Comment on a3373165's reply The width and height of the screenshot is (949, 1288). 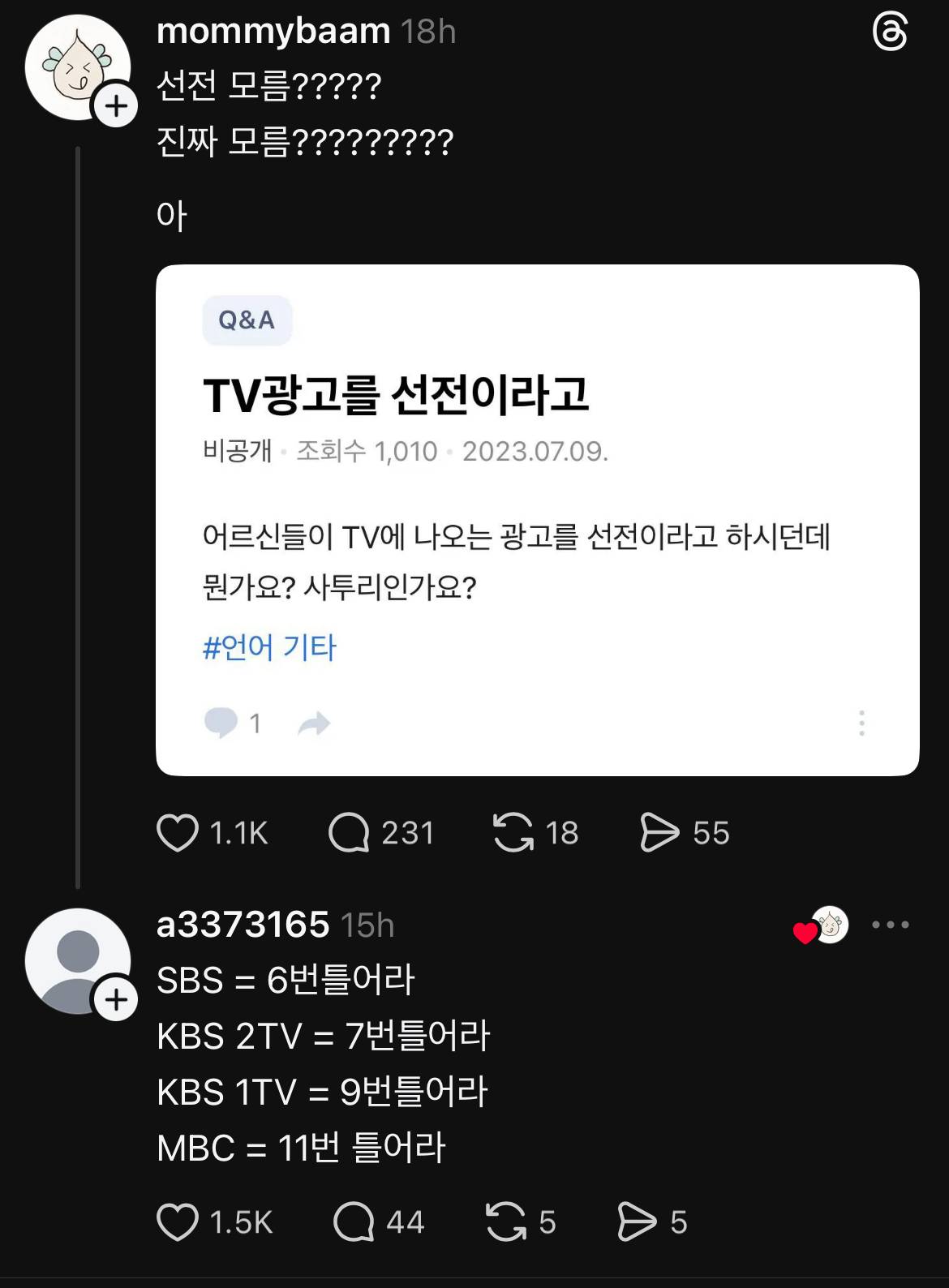coord(354,1222)
